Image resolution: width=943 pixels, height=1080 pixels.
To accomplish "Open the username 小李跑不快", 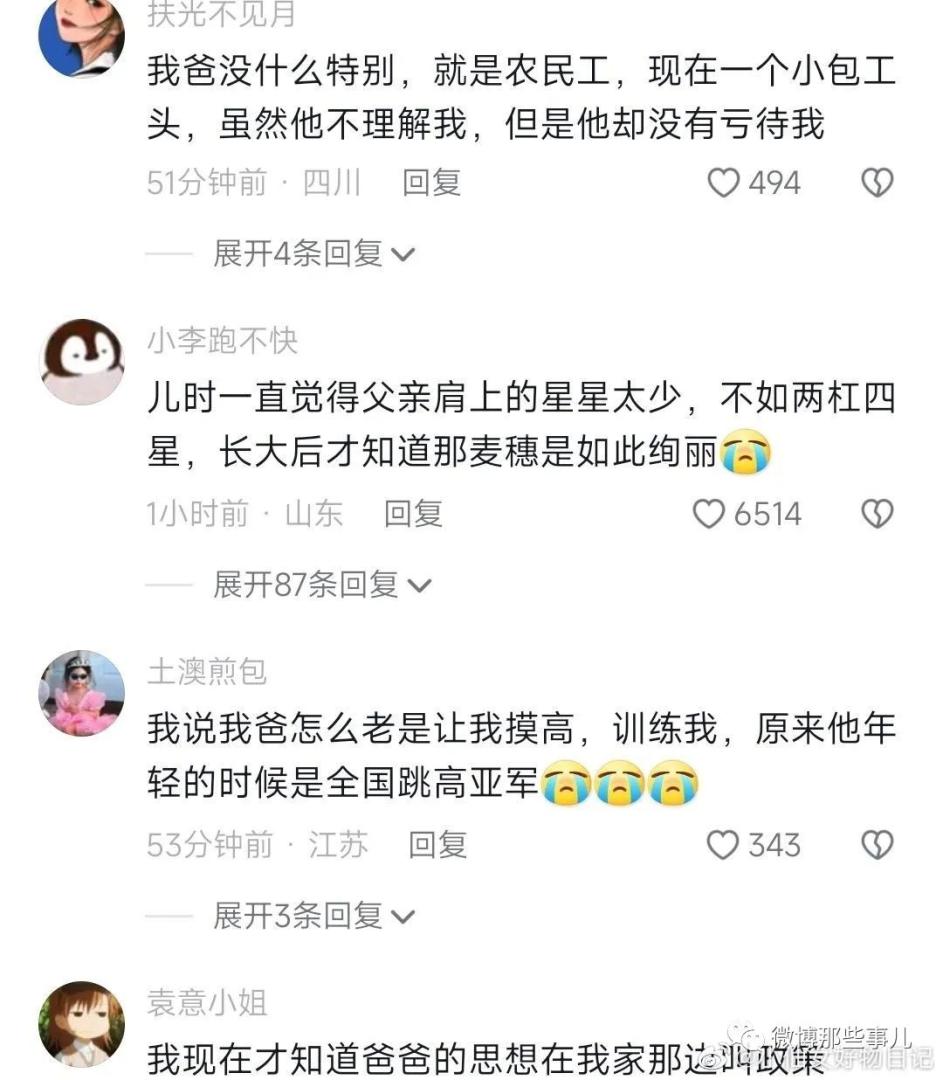I will 222,341.
